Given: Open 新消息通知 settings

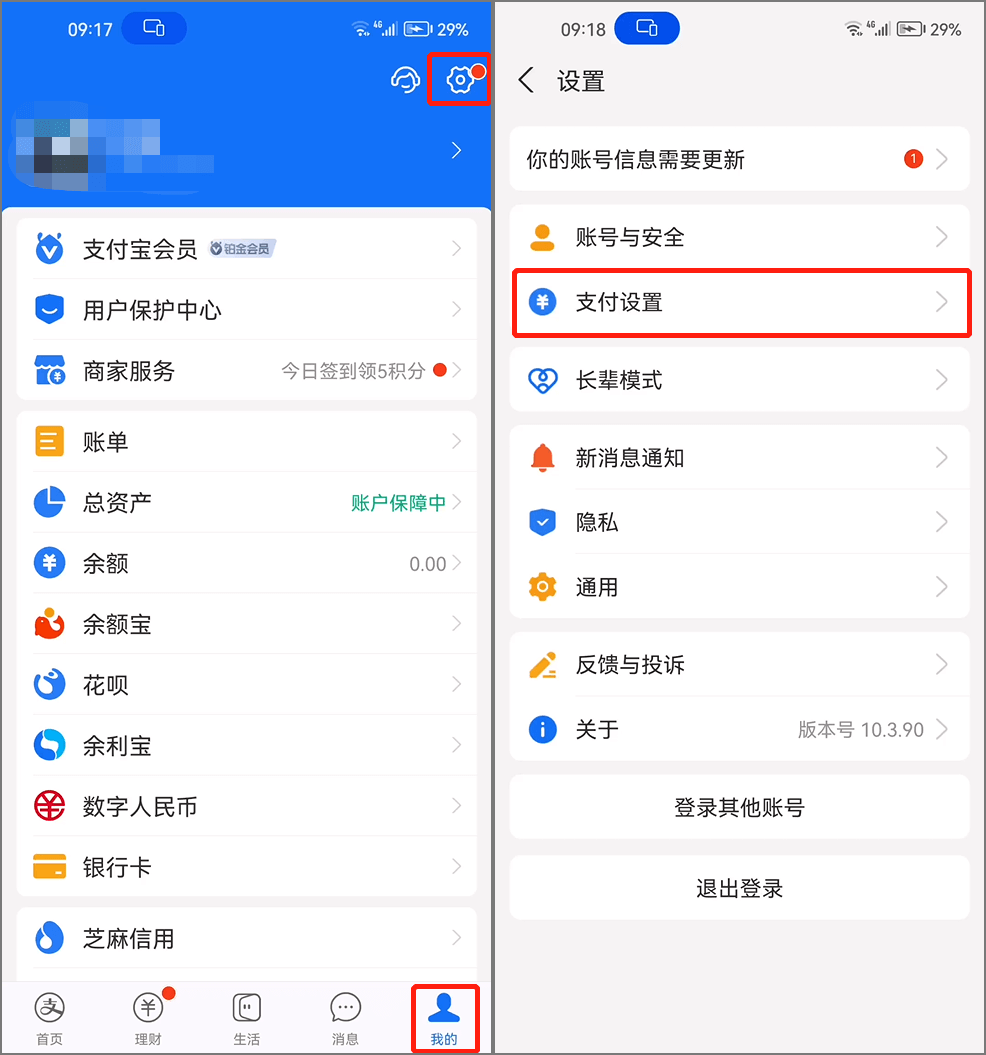Looking at the screenshot, I should 739,458.
